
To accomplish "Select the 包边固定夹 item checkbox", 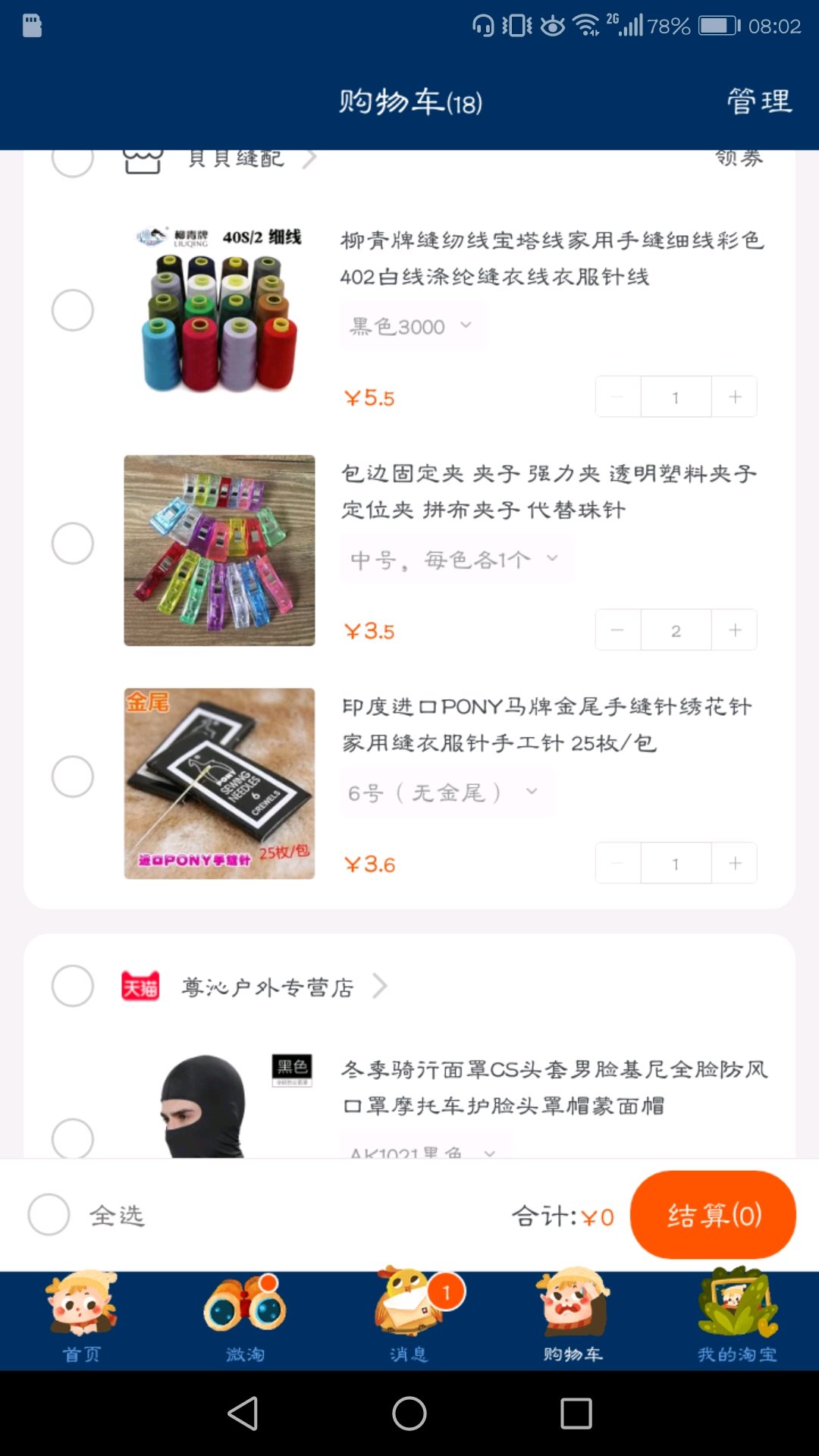I will point(73,544).
